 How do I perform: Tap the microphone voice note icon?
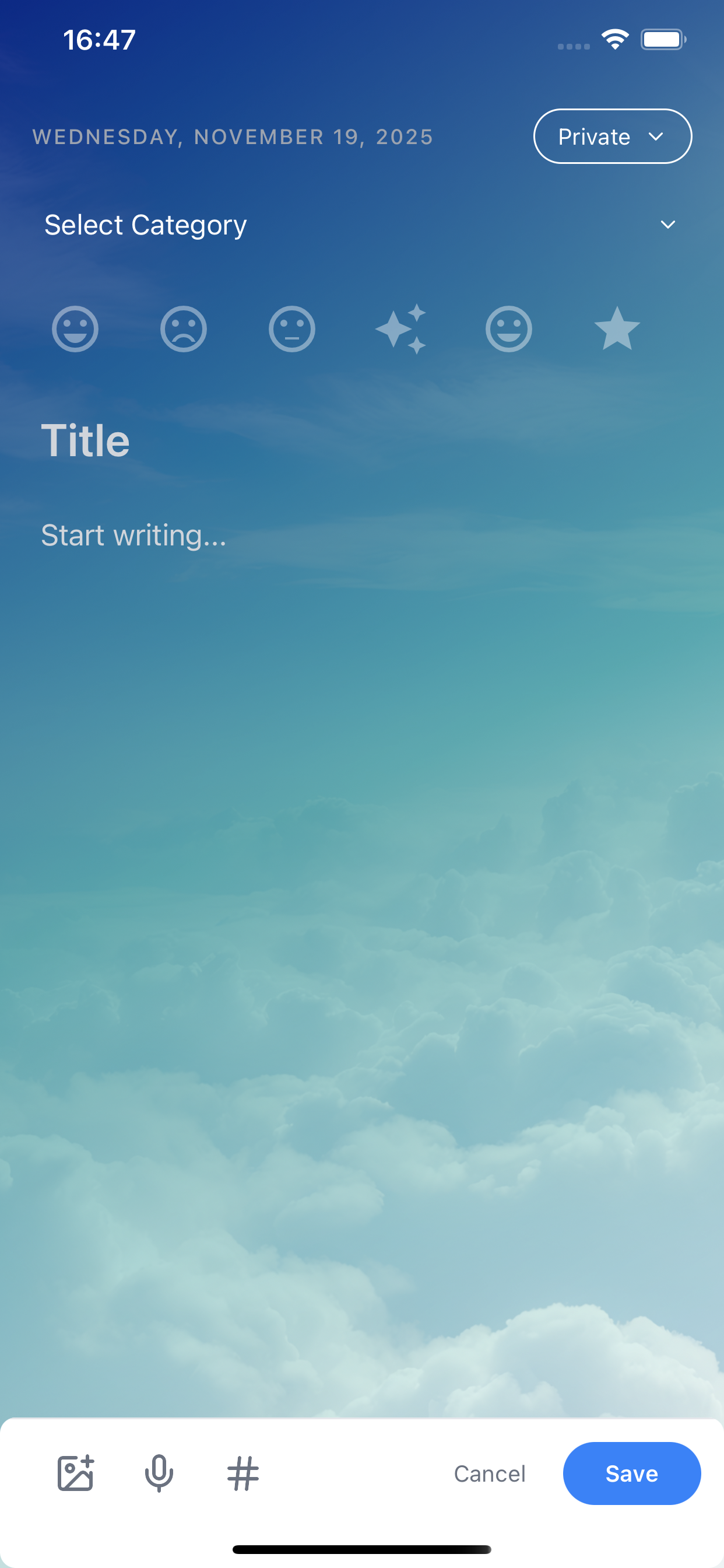point(159,1473)
